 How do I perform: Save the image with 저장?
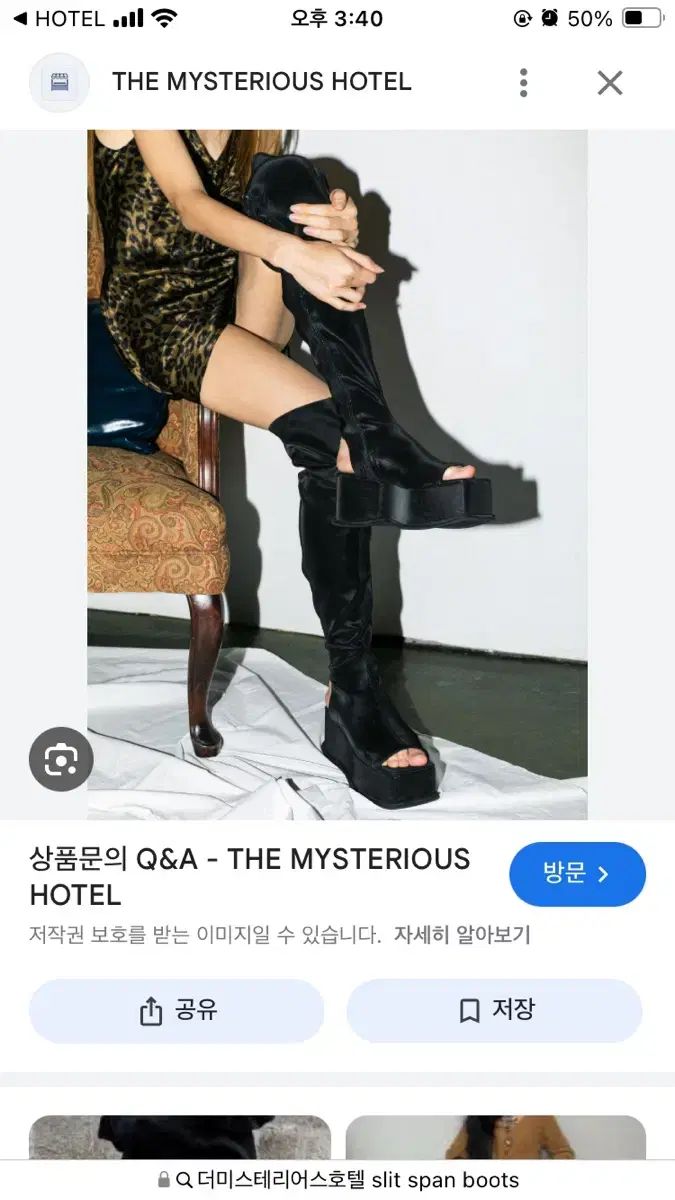(x=494, y=1010)
